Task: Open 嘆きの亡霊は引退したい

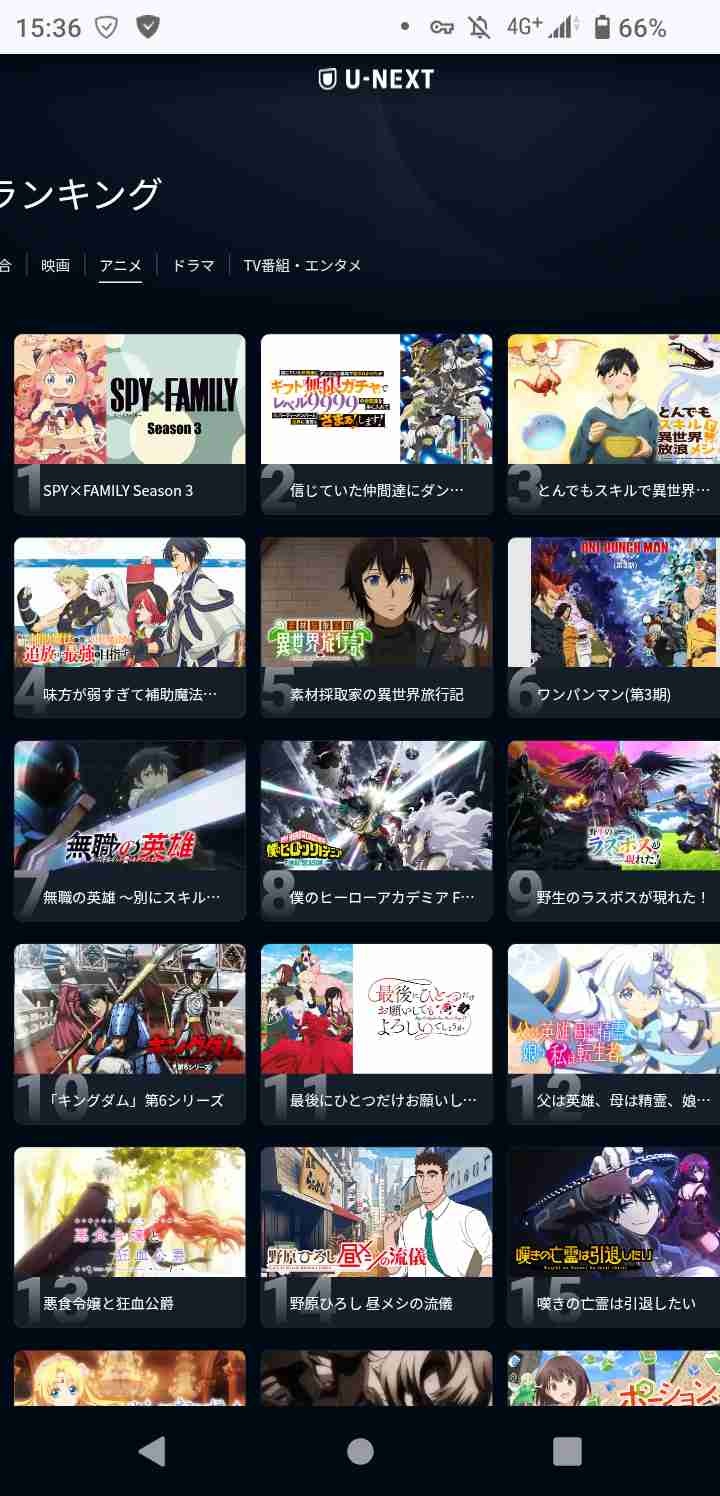Action: 613,1235
